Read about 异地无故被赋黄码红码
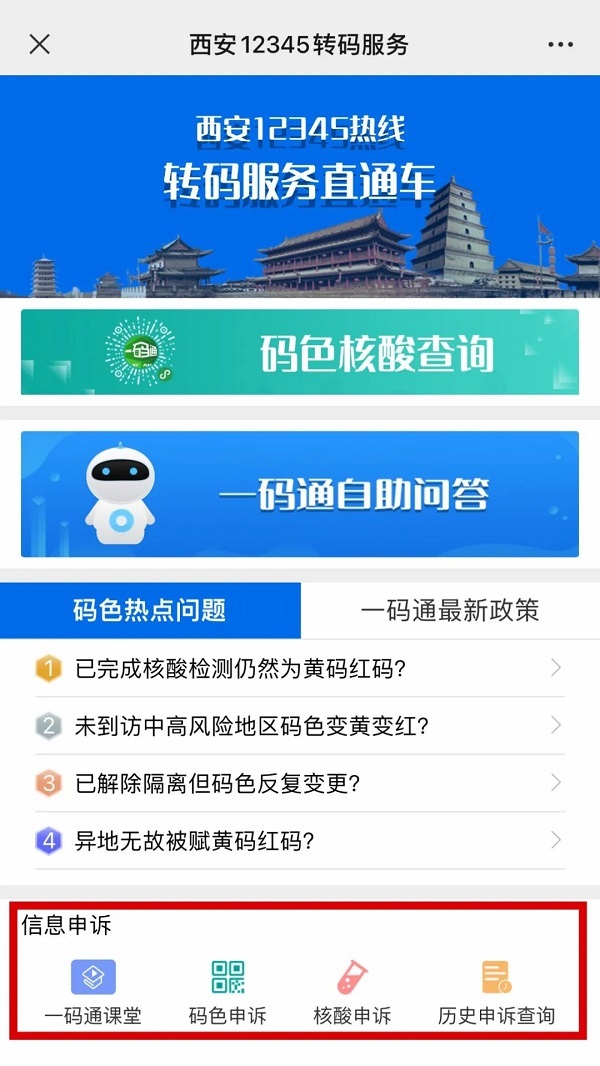The image size is (600, 1066). pos(300,840)
